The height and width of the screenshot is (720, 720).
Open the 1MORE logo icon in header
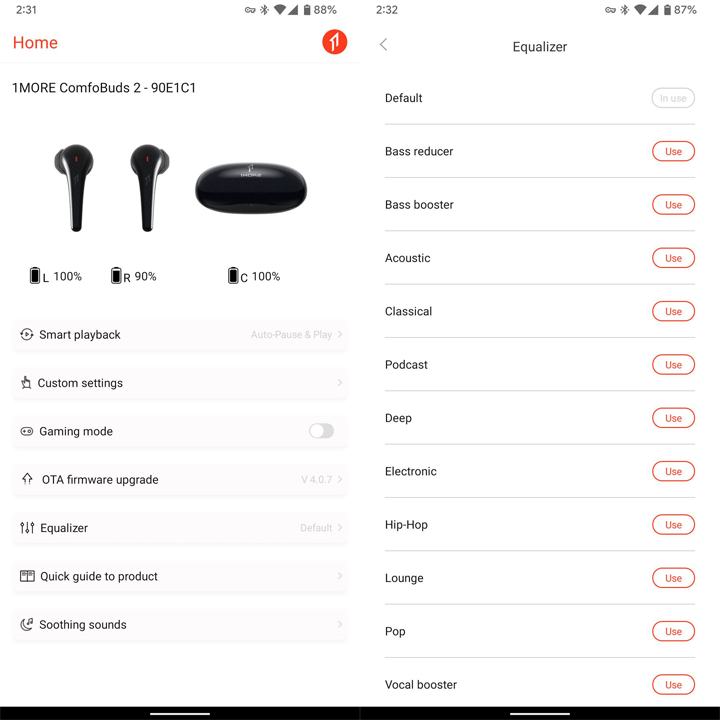coord(334,42)
